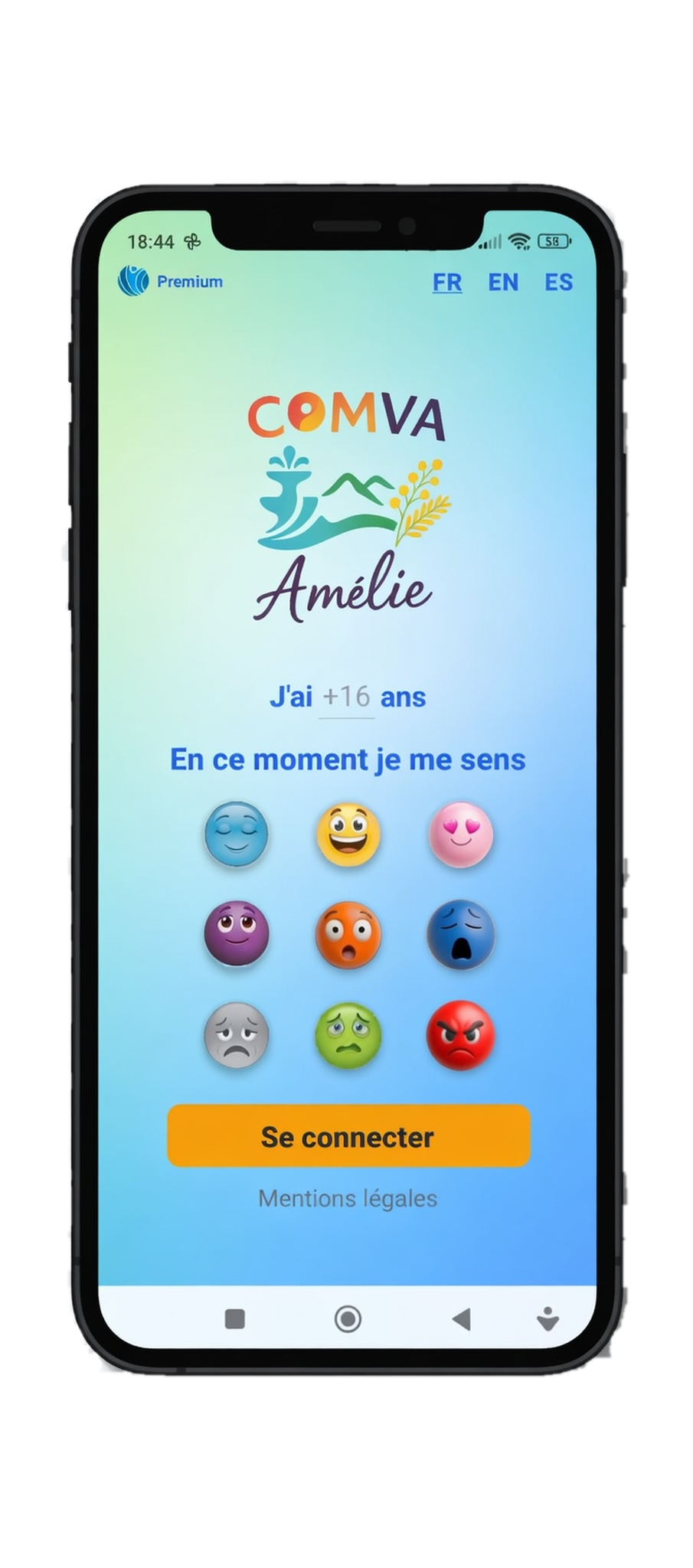Pick the dark blue weary emoji
Viewport: 693px width, 1568px height.
[460, 934]
